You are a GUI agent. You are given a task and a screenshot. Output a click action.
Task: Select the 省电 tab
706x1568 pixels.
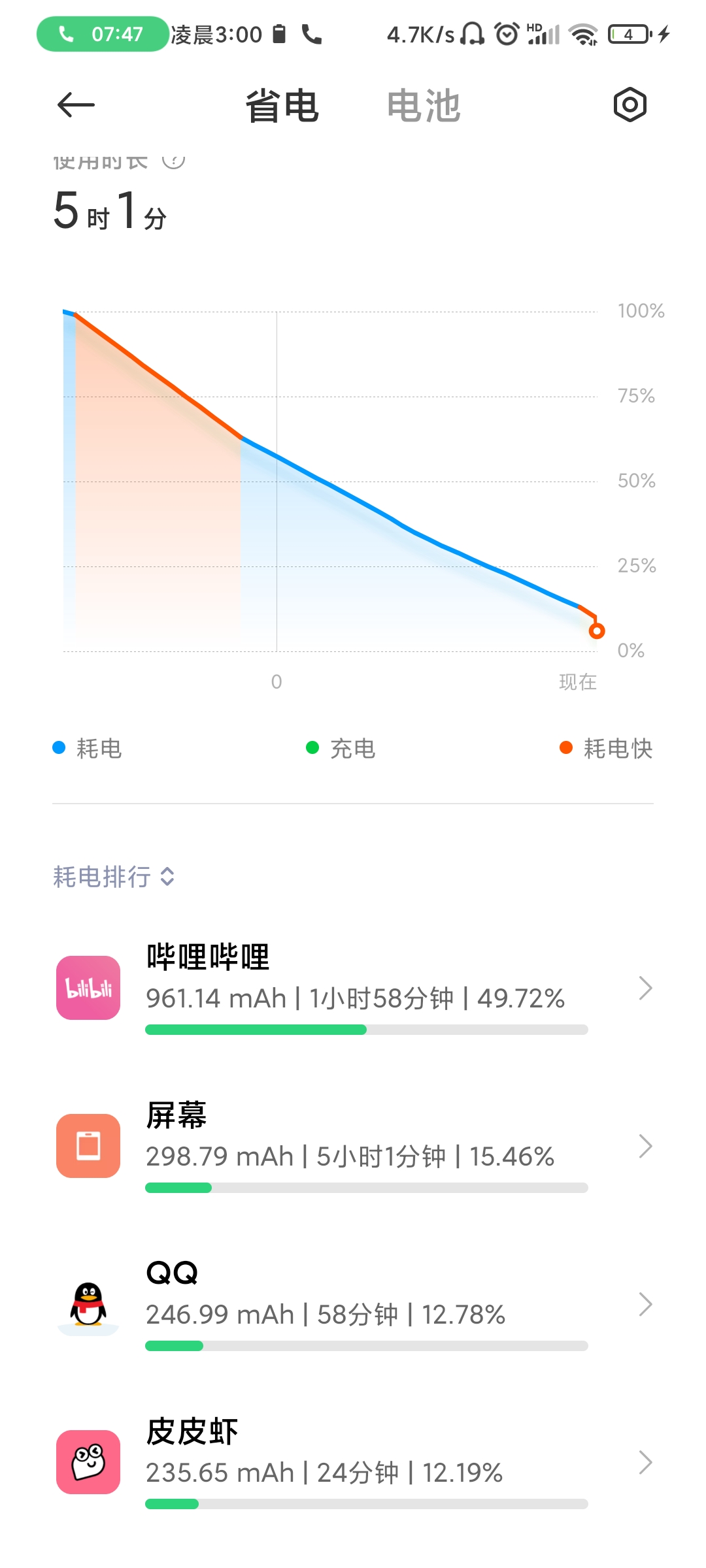(282, 106)
